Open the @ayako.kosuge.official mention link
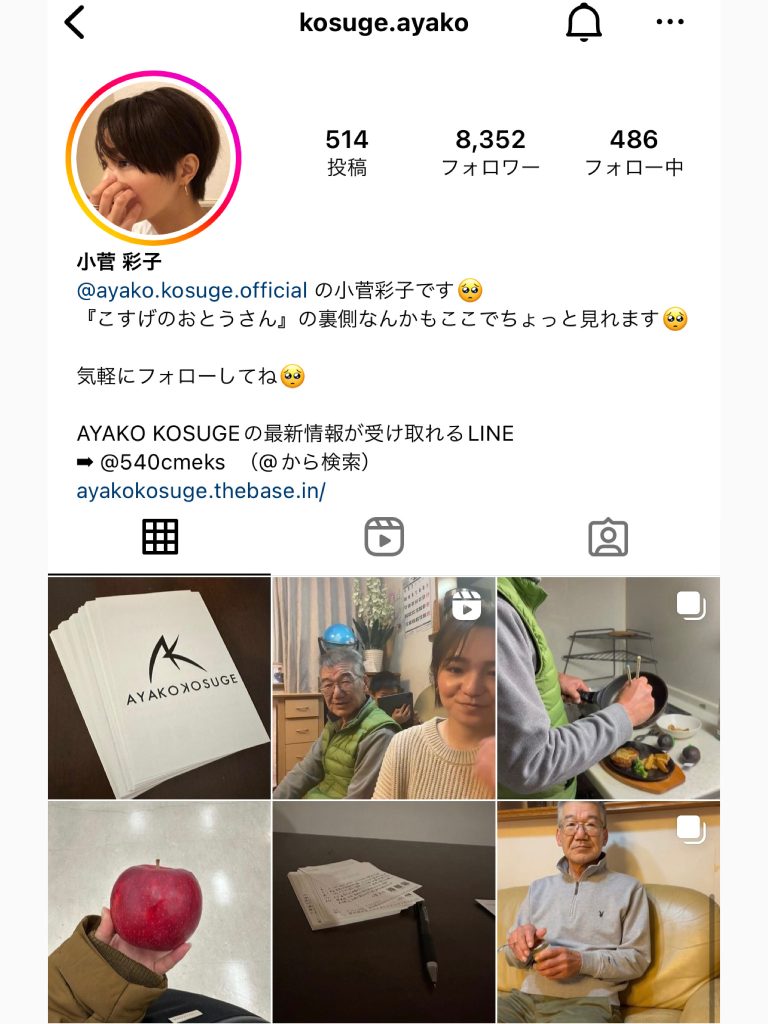The image size is (768, 1024). (192, 291)
